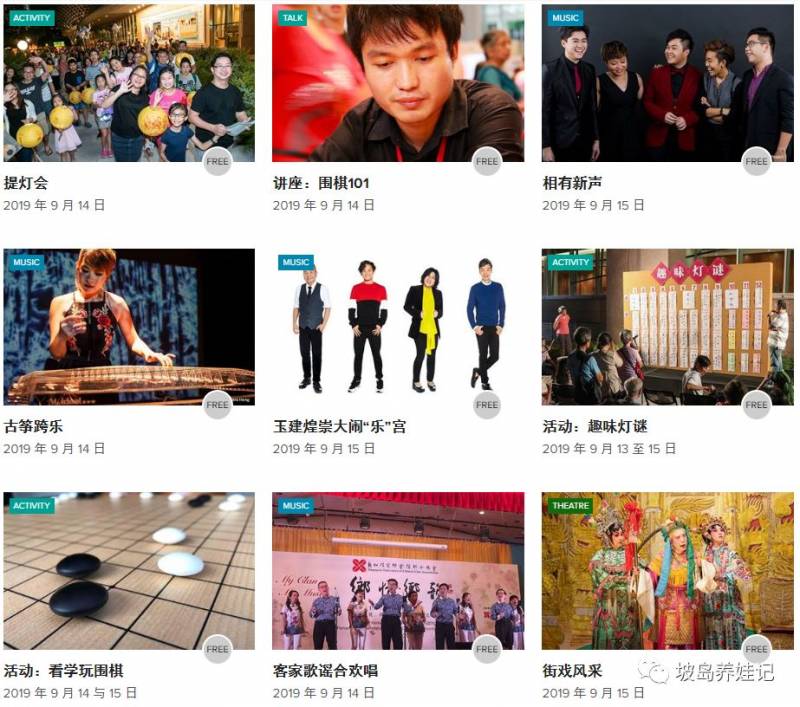The image size is (800, 707).
Task: Open the 提灯会 event card
Action: (128, 84)
